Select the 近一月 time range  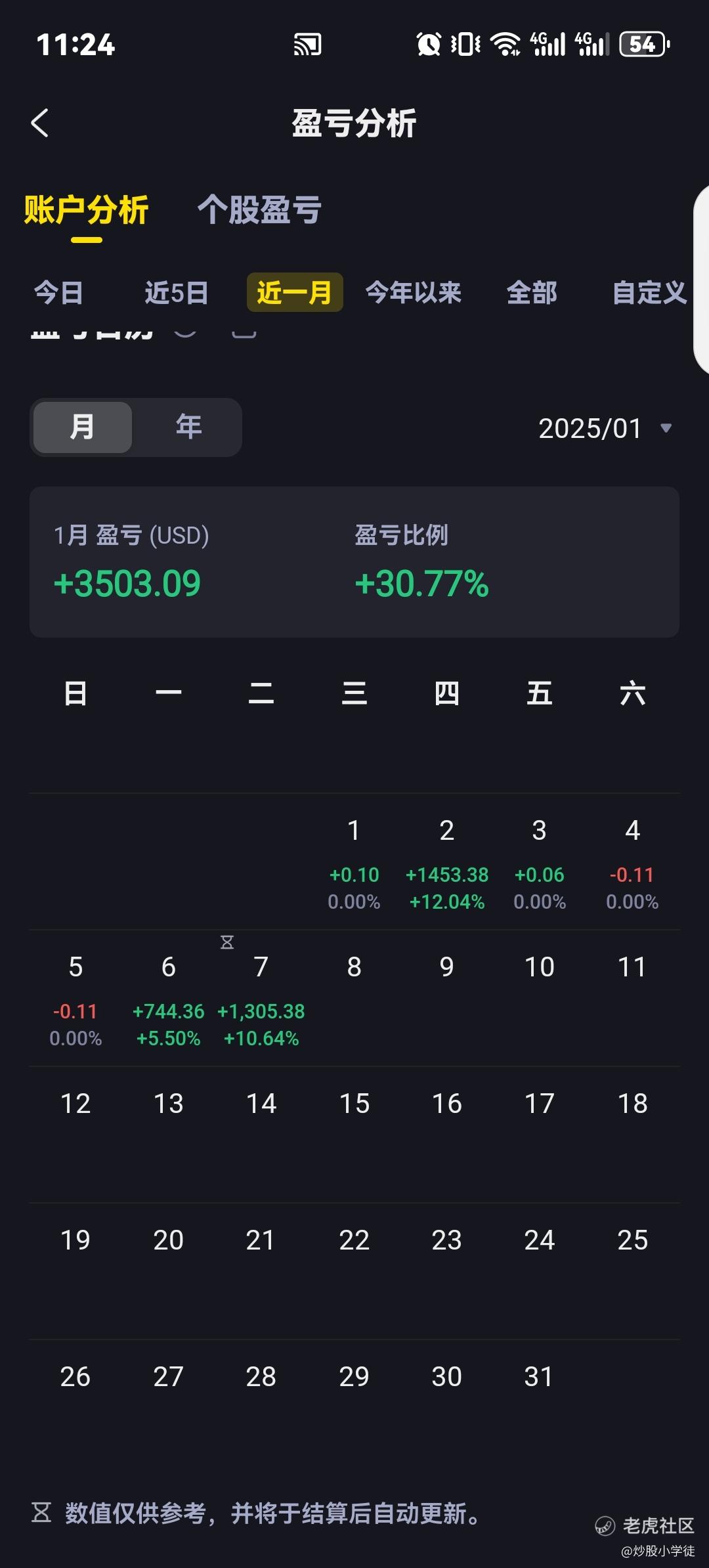tap(294, 292)
